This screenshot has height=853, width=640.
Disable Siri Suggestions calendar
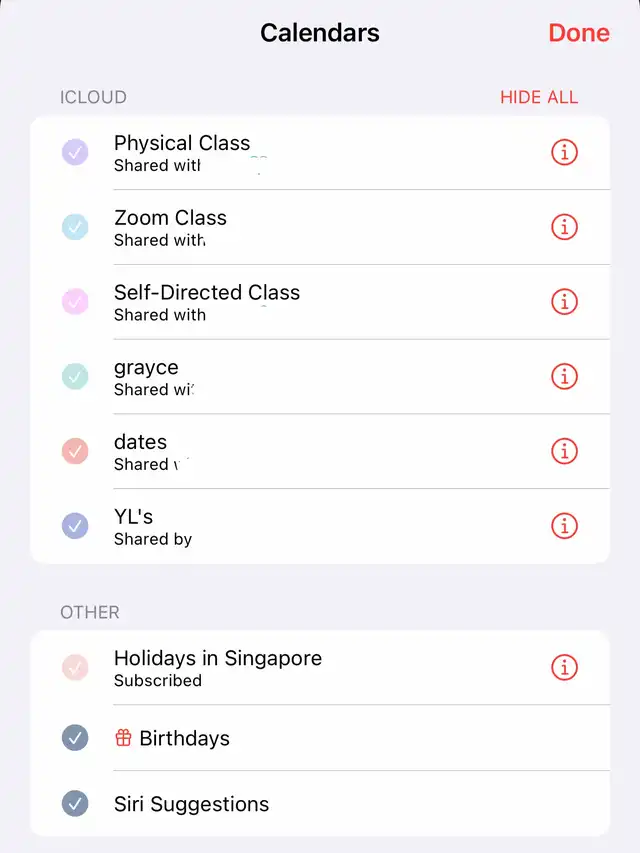(75, 804)
